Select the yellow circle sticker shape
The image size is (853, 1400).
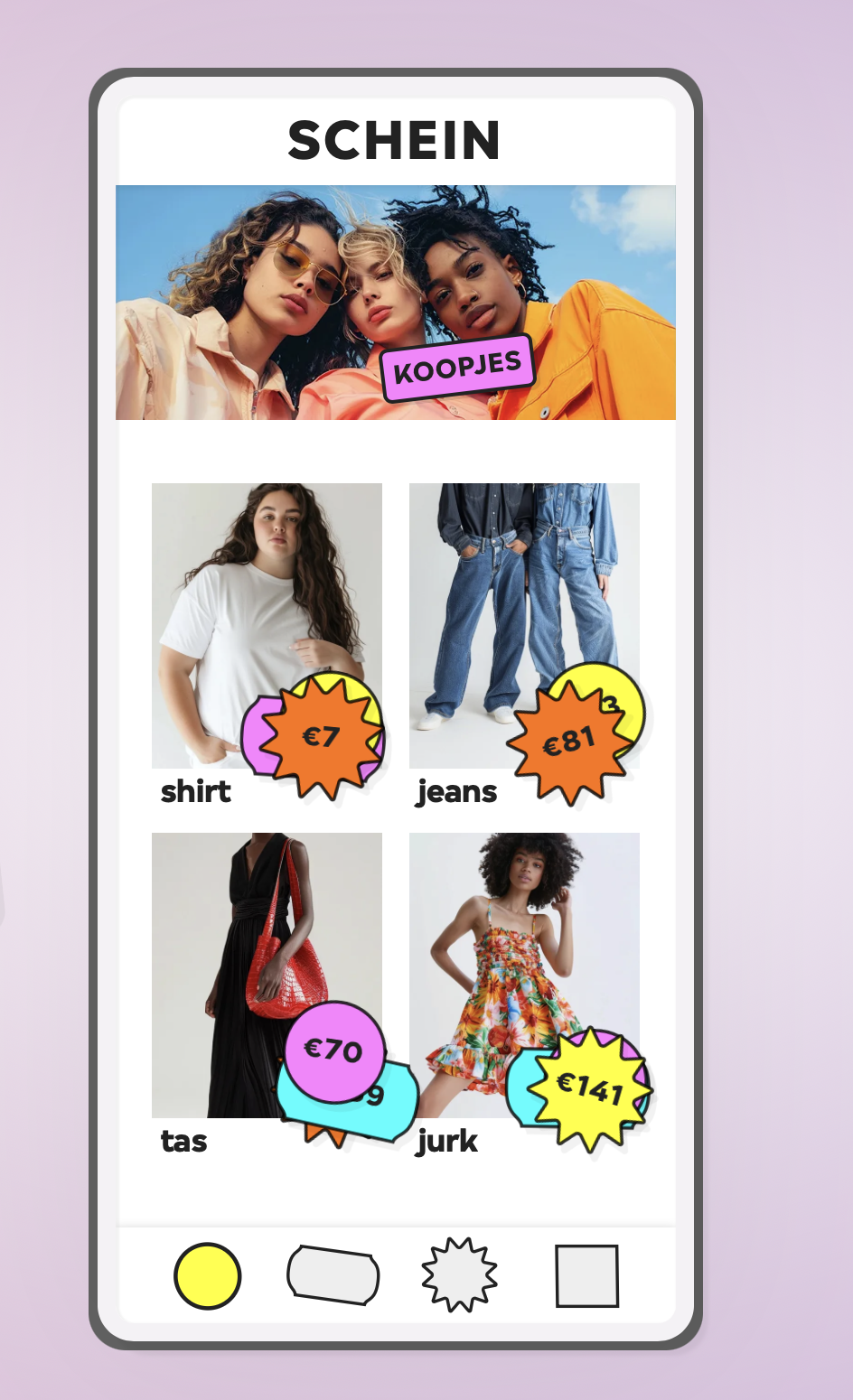[x=207, y=1275]
